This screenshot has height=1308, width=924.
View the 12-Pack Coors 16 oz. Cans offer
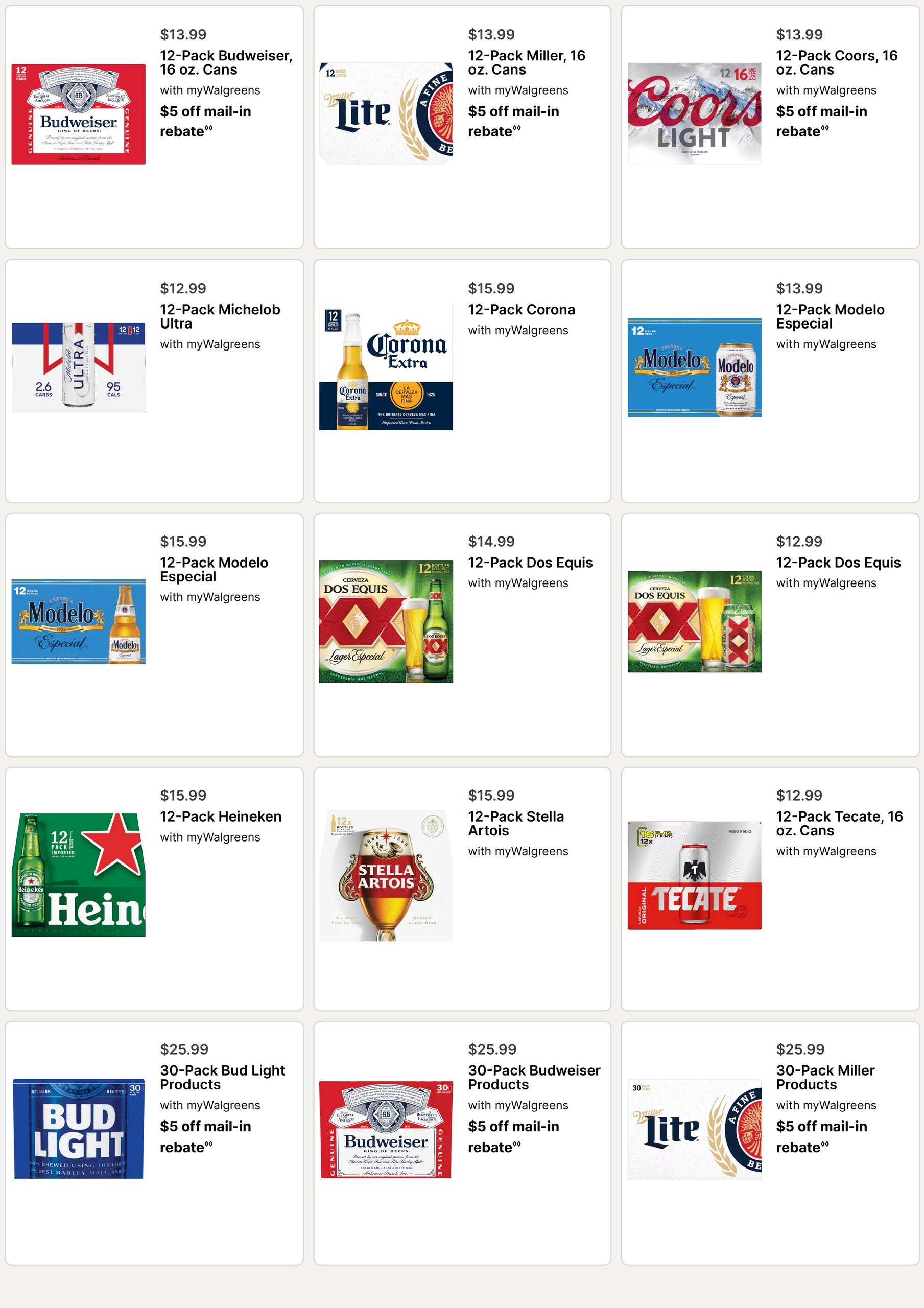tap(770, 127)
